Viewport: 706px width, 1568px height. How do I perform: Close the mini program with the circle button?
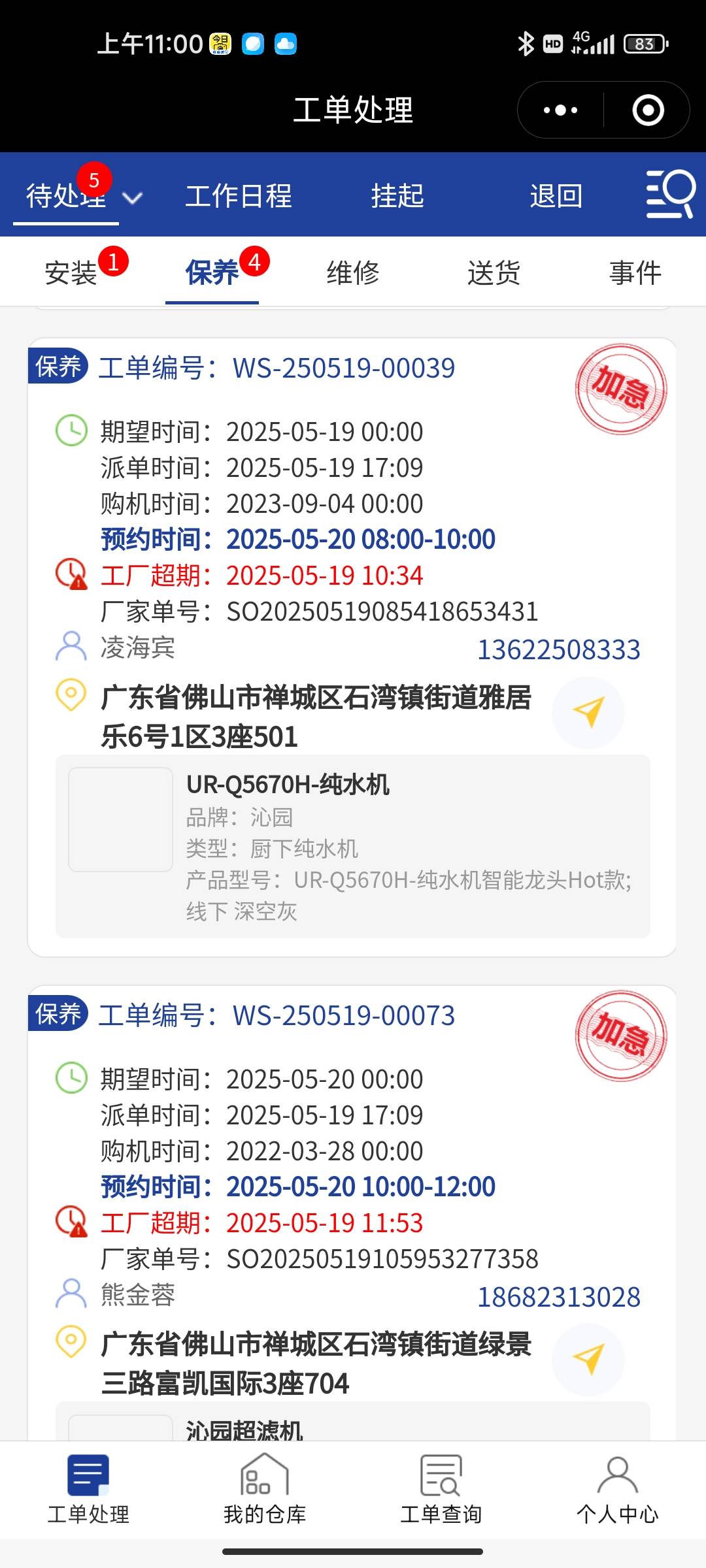(648, 110)
